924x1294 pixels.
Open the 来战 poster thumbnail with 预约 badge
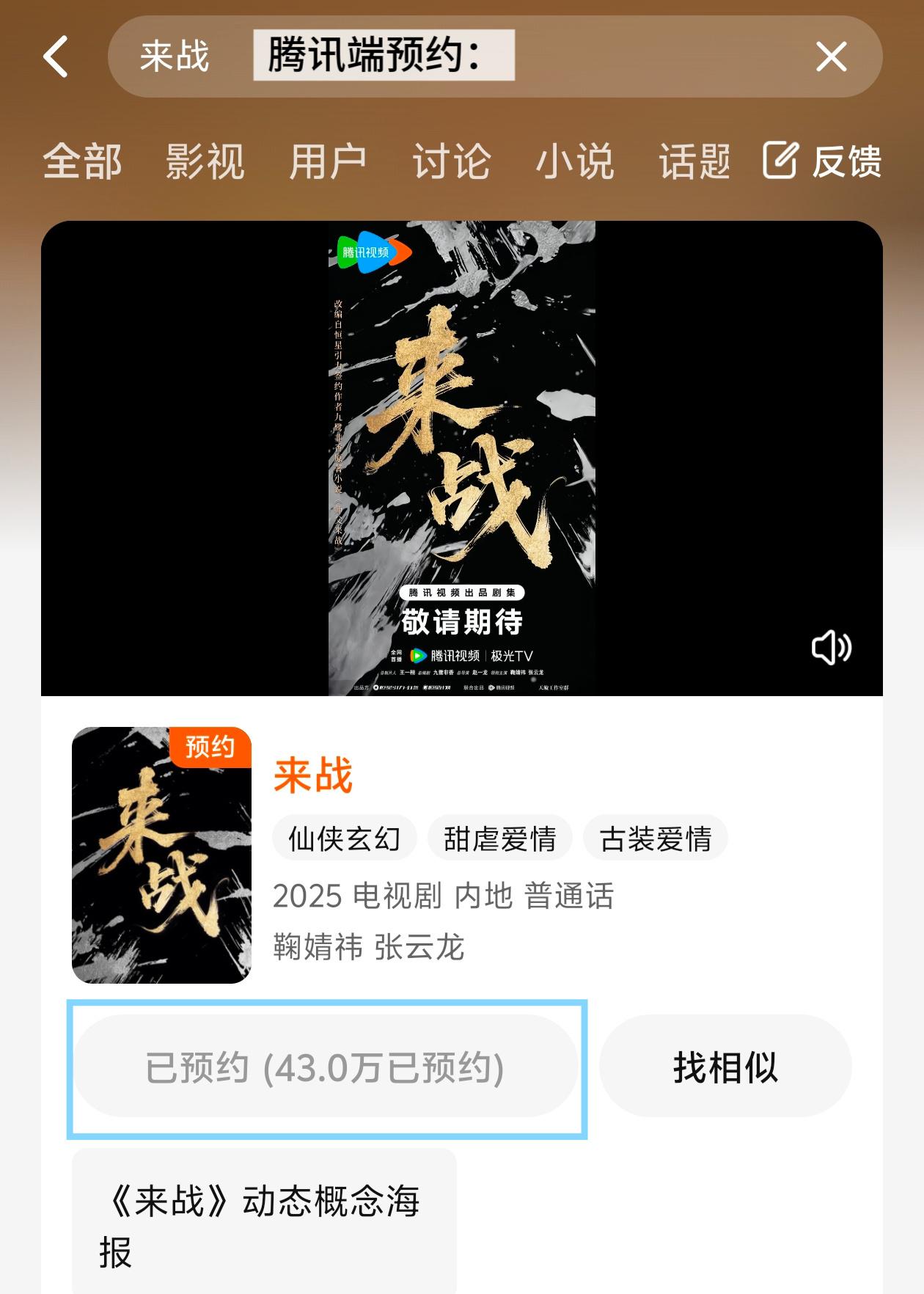[161, 855]
